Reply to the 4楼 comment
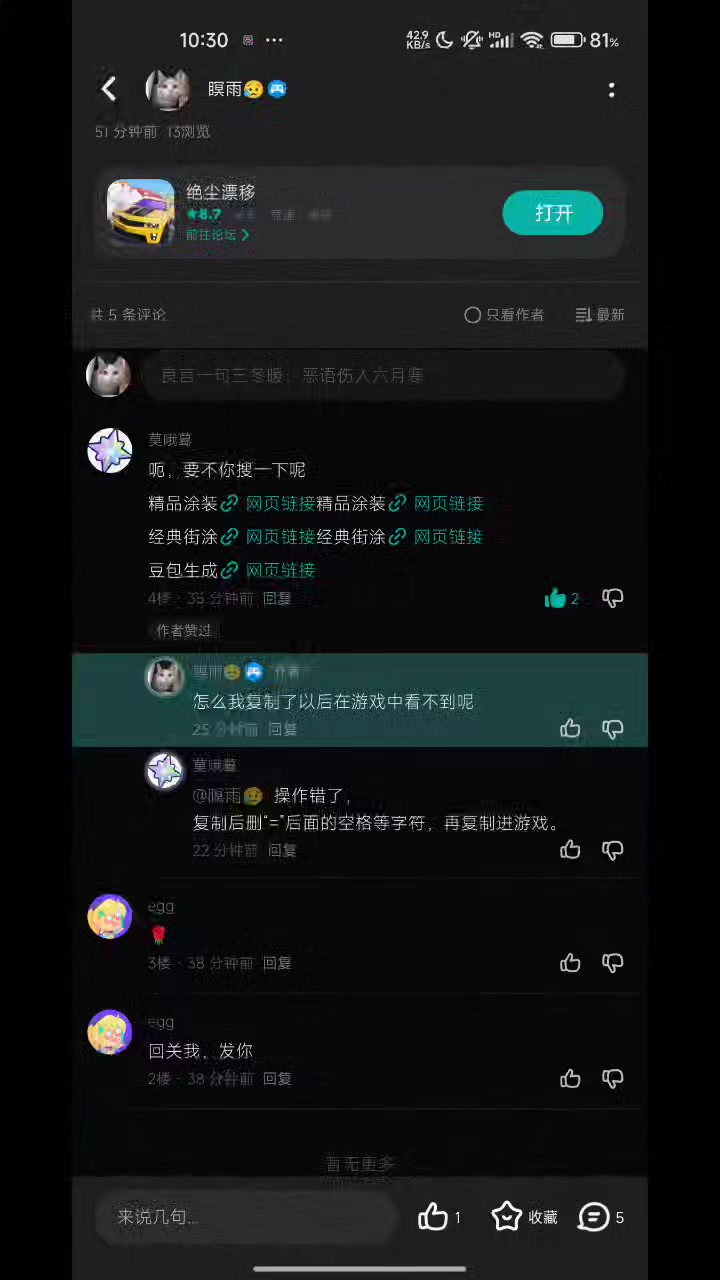 pyautogui.click(x=277, y=598)
